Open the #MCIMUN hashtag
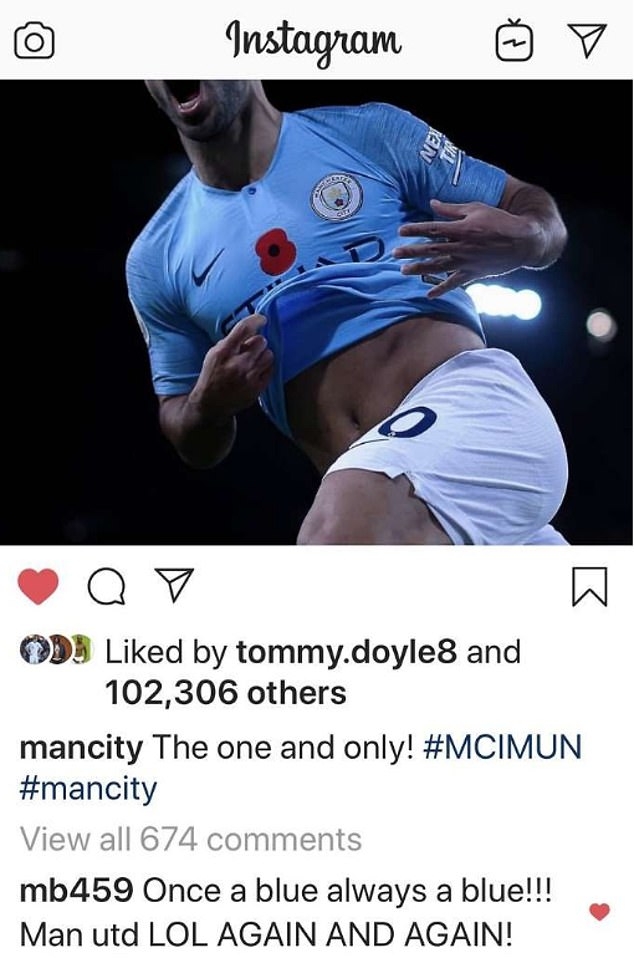Image resolution: width=634 pixels, height=958 pixels. point(510,749)
